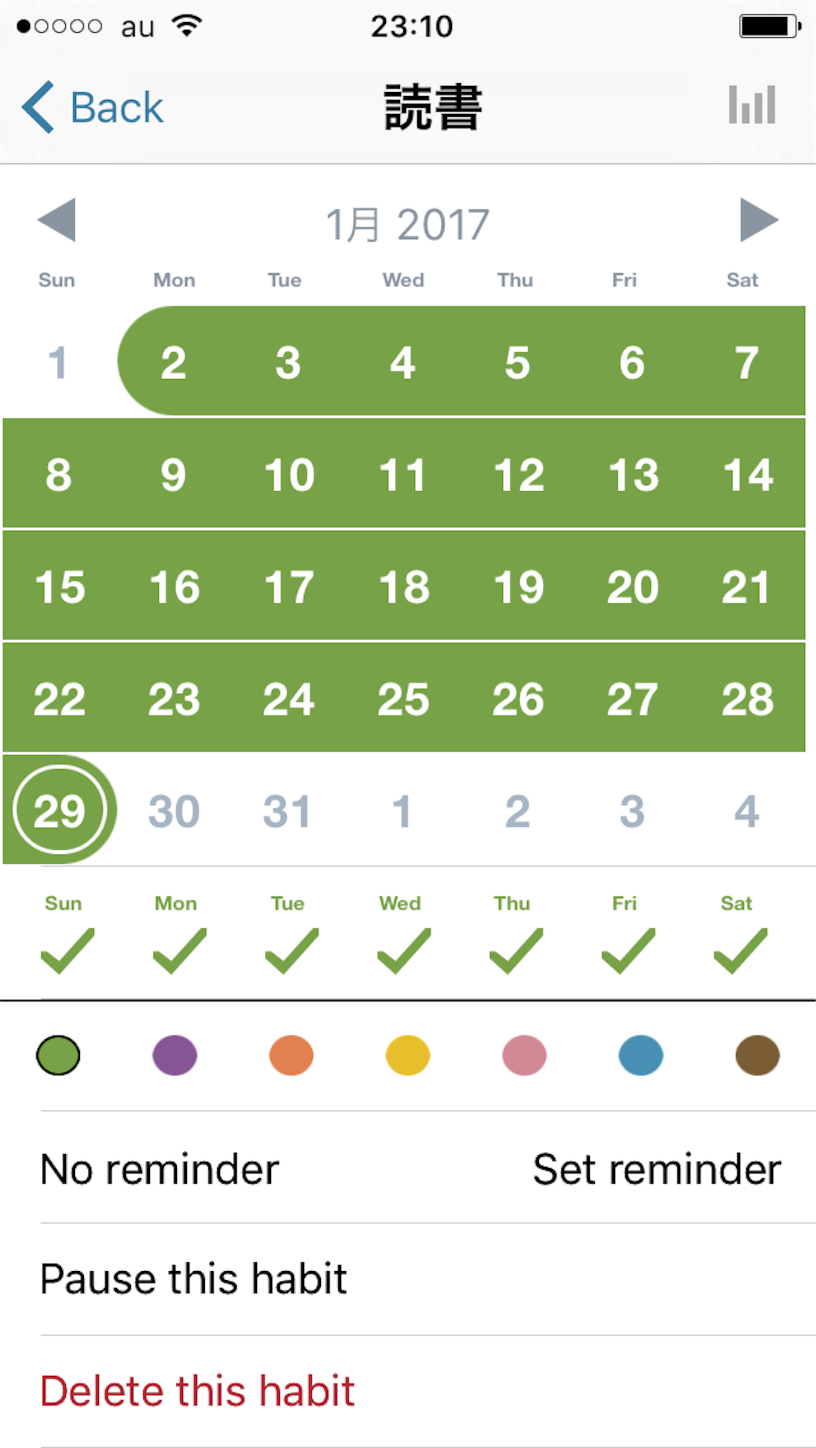
Task: Pick the blue color swatch
Action: tap(641, 1055)
